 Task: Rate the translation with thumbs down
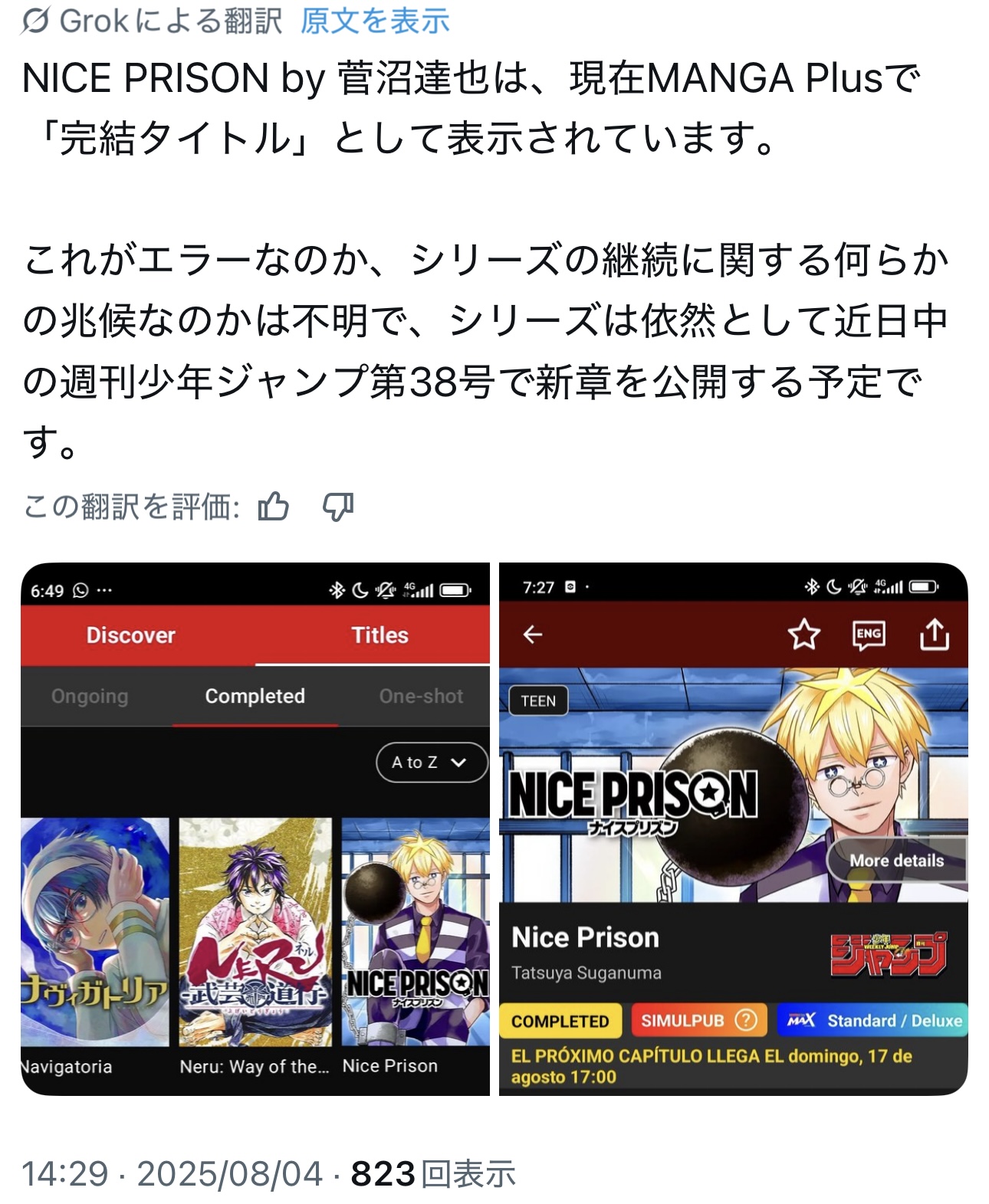coord(337,507)
